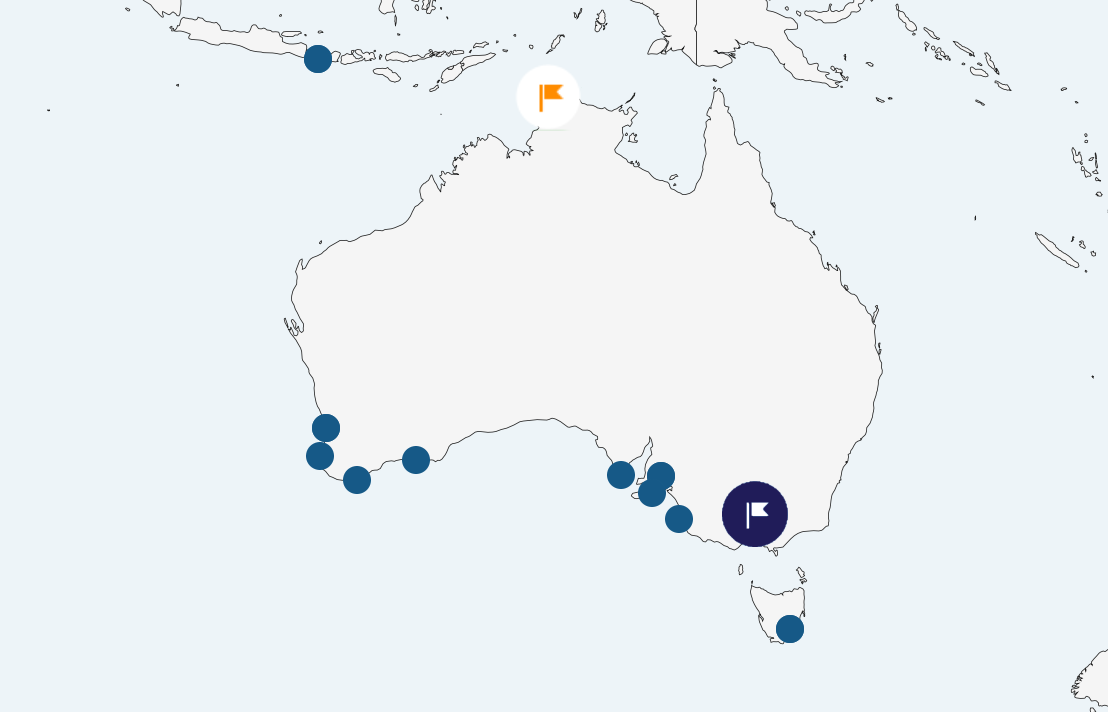Tap the blue marker southeast of Adelaide near Robe
This screenshot has width=1108, height=712.
click(679, 519)
